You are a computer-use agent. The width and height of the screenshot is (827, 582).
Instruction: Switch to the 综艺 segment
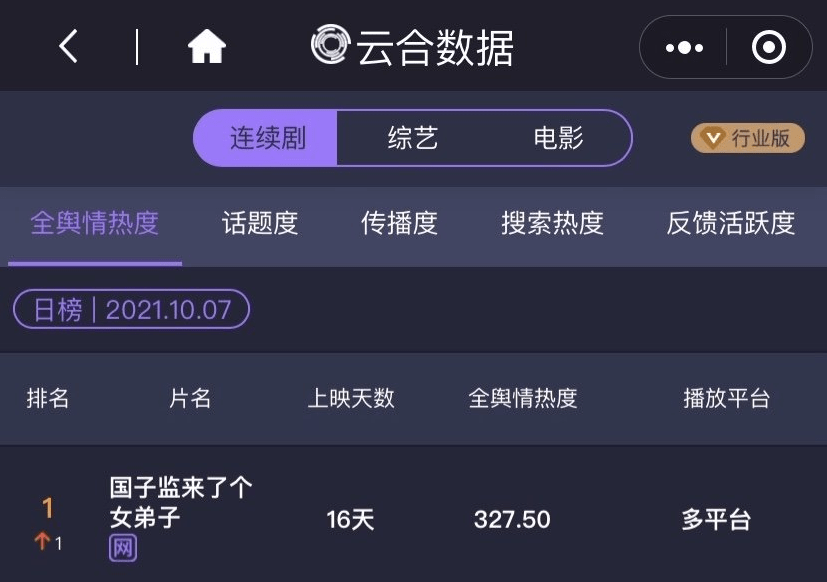(x=412, y=138)
